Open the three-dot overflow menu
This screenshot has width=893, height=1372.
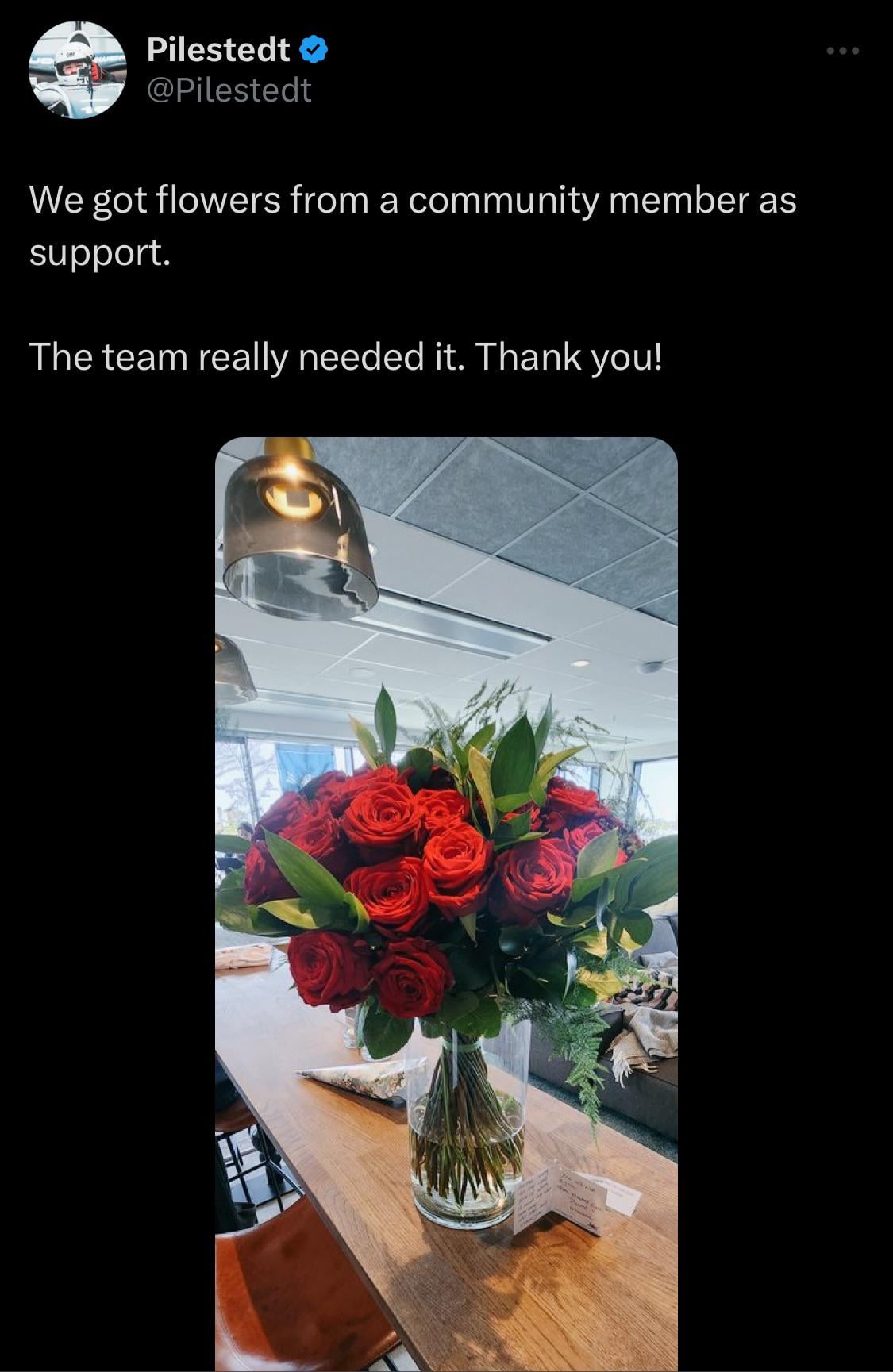(842, 52)
